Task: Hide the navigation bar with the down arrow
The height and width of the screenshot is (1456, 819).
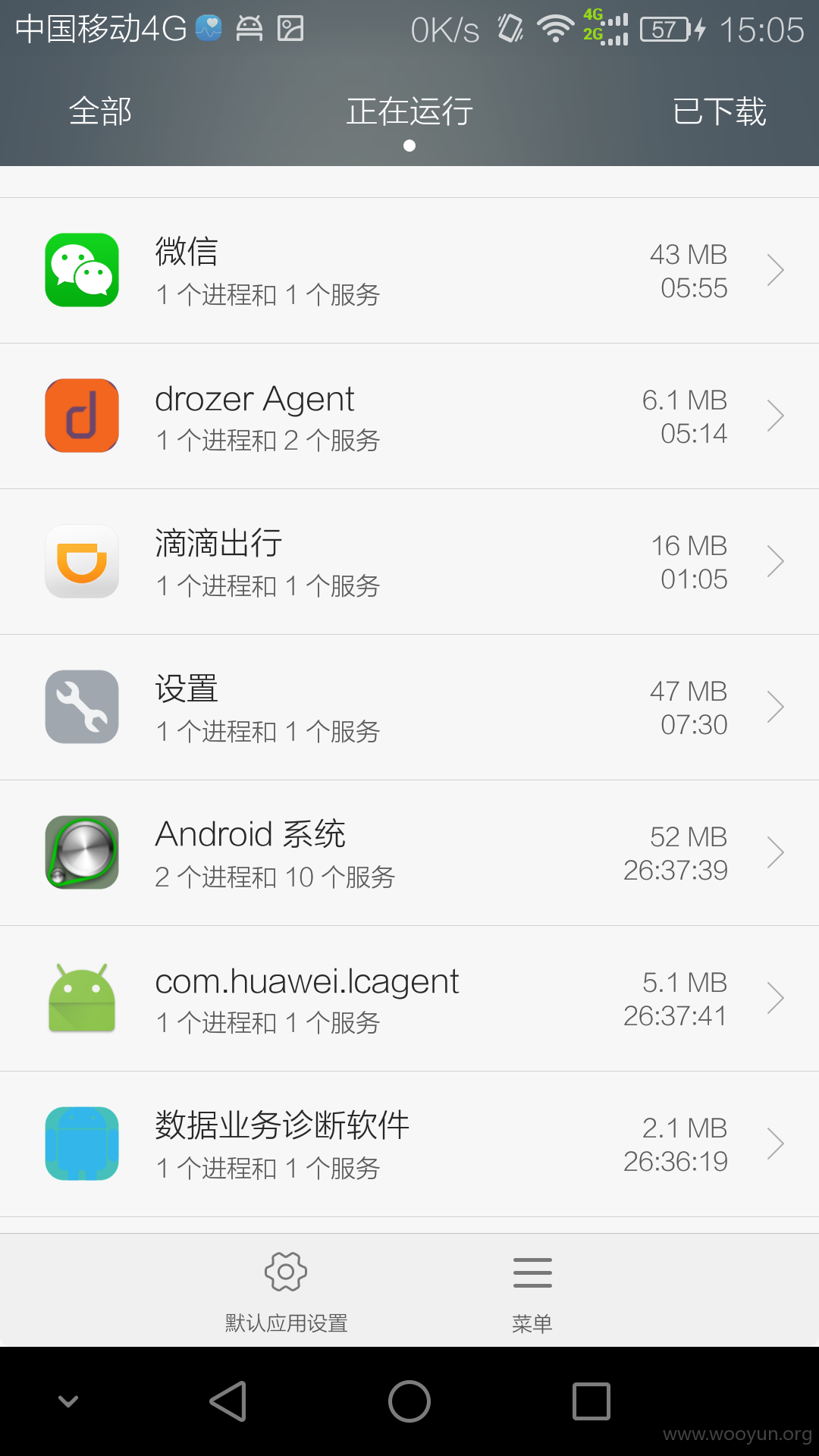Action: [x=68, y=1401]
